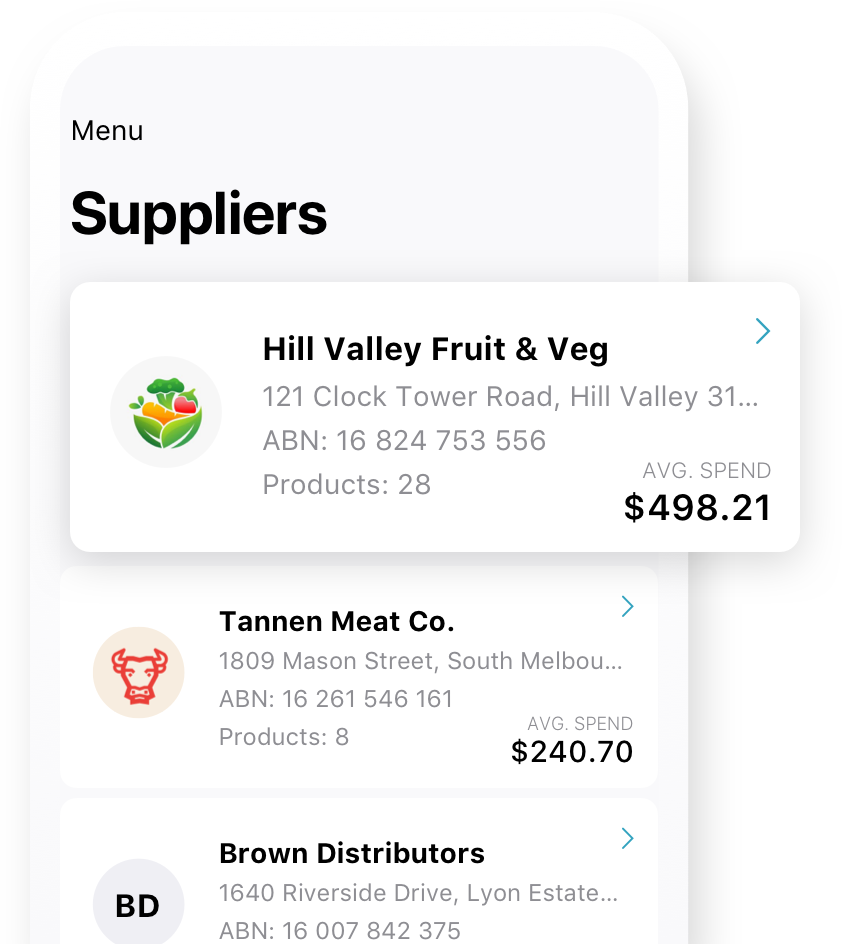Viewport: 842px width, 944px height.
Task: Click Products: 8 for Tannen Meat Co.
Action: [x=282, y=737]
